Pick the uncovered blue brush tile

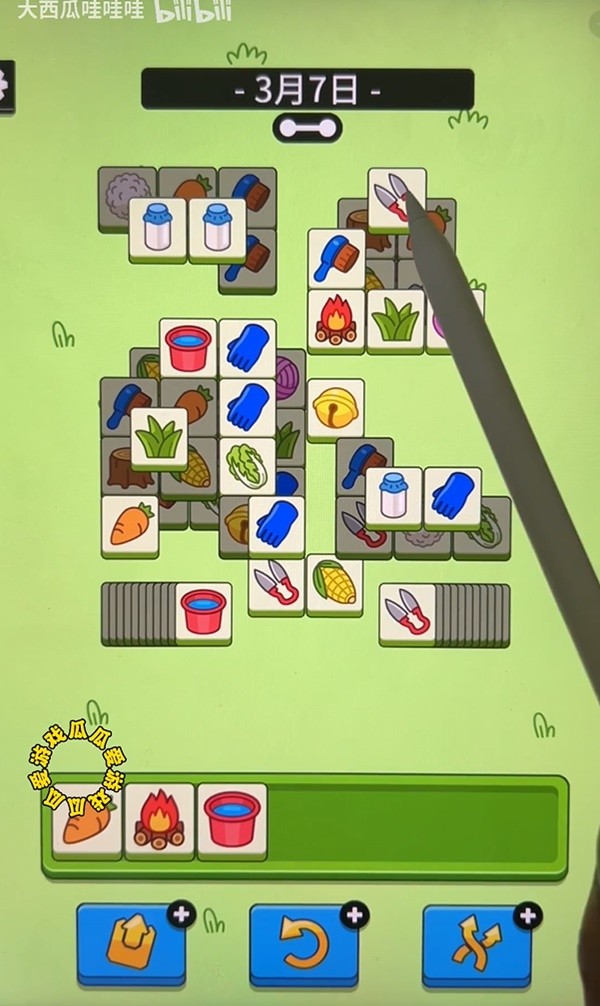coord(336,258)
